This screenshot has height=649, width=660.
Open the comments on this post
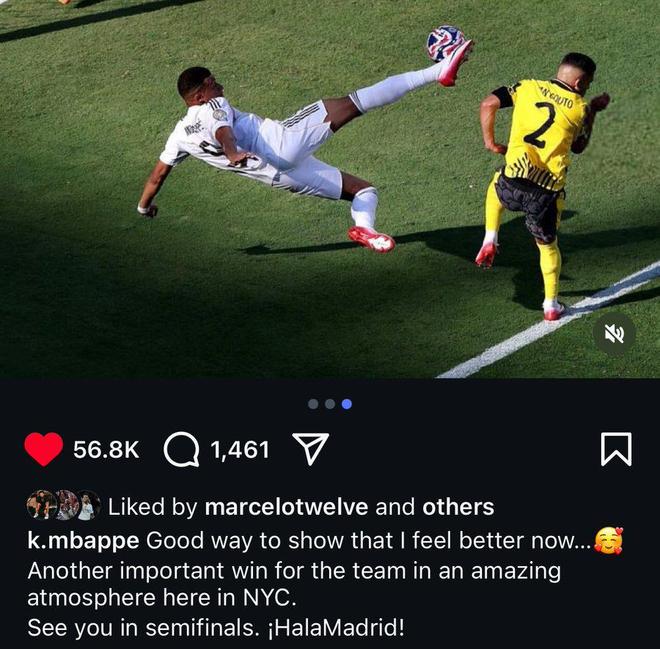tap(181, 450)
